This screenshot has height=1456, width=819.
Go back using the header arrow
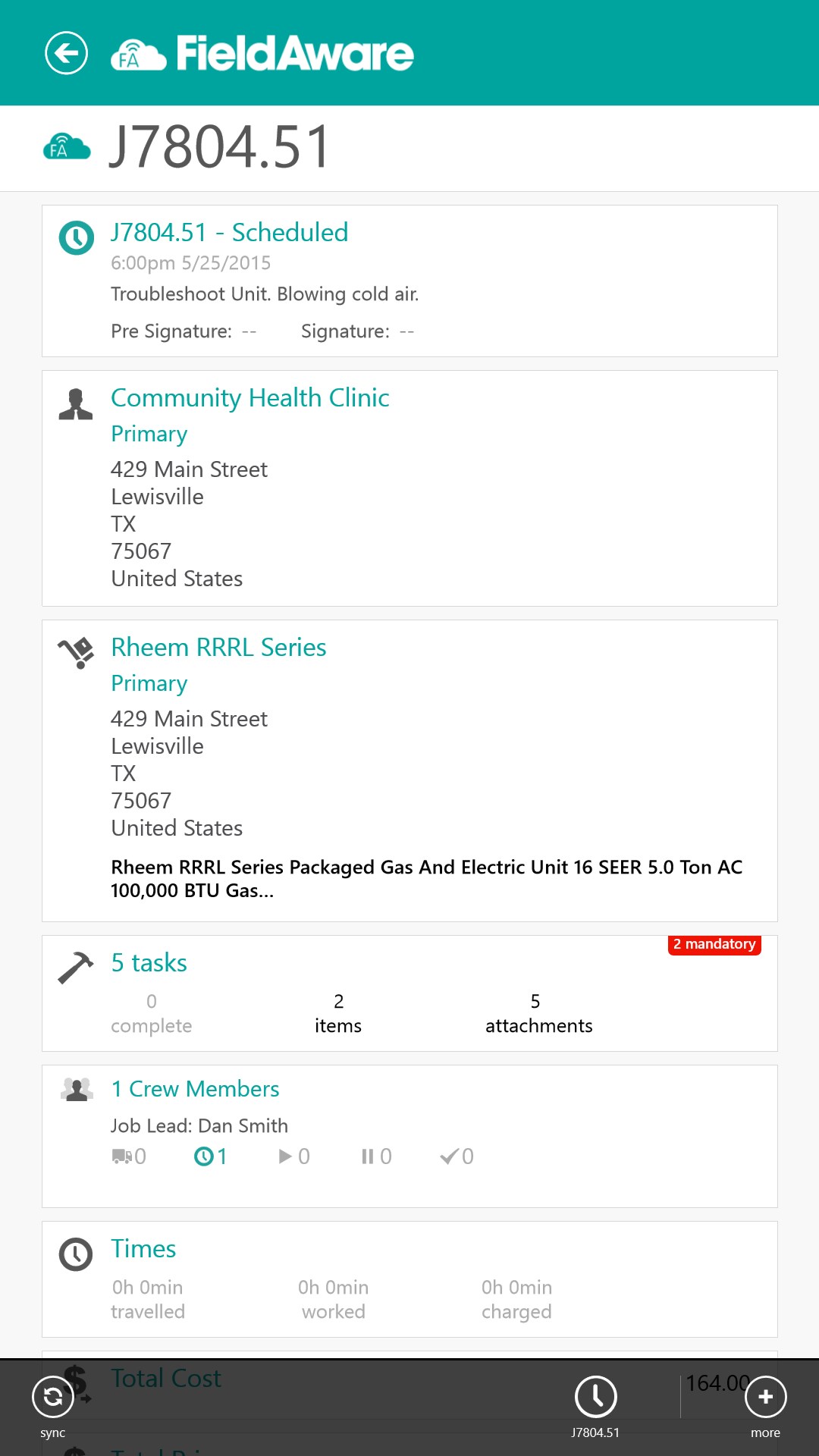66,53
